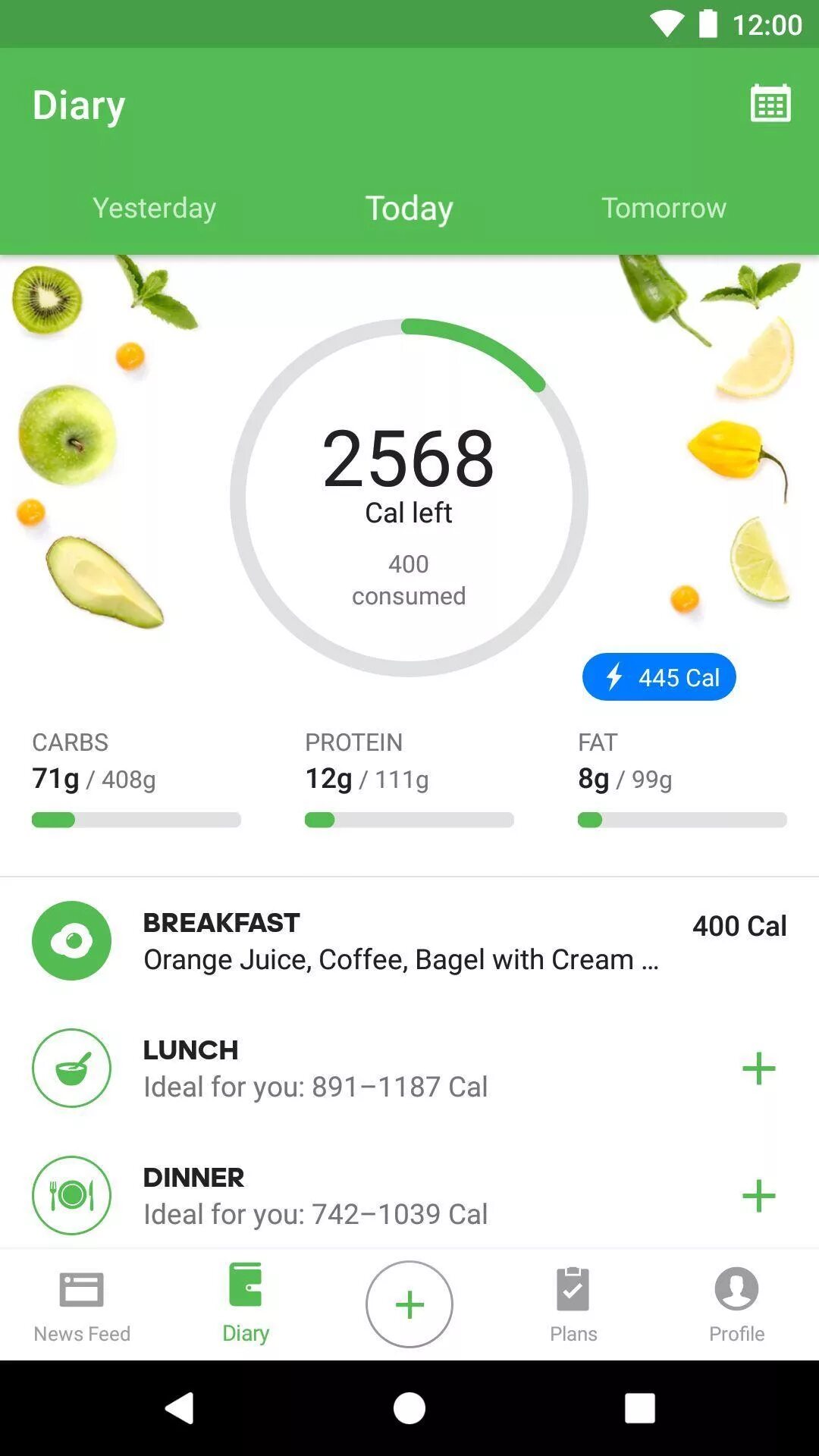
Task: Tap the system home button
Action: pyautogui.click(x=409, y=1408)
